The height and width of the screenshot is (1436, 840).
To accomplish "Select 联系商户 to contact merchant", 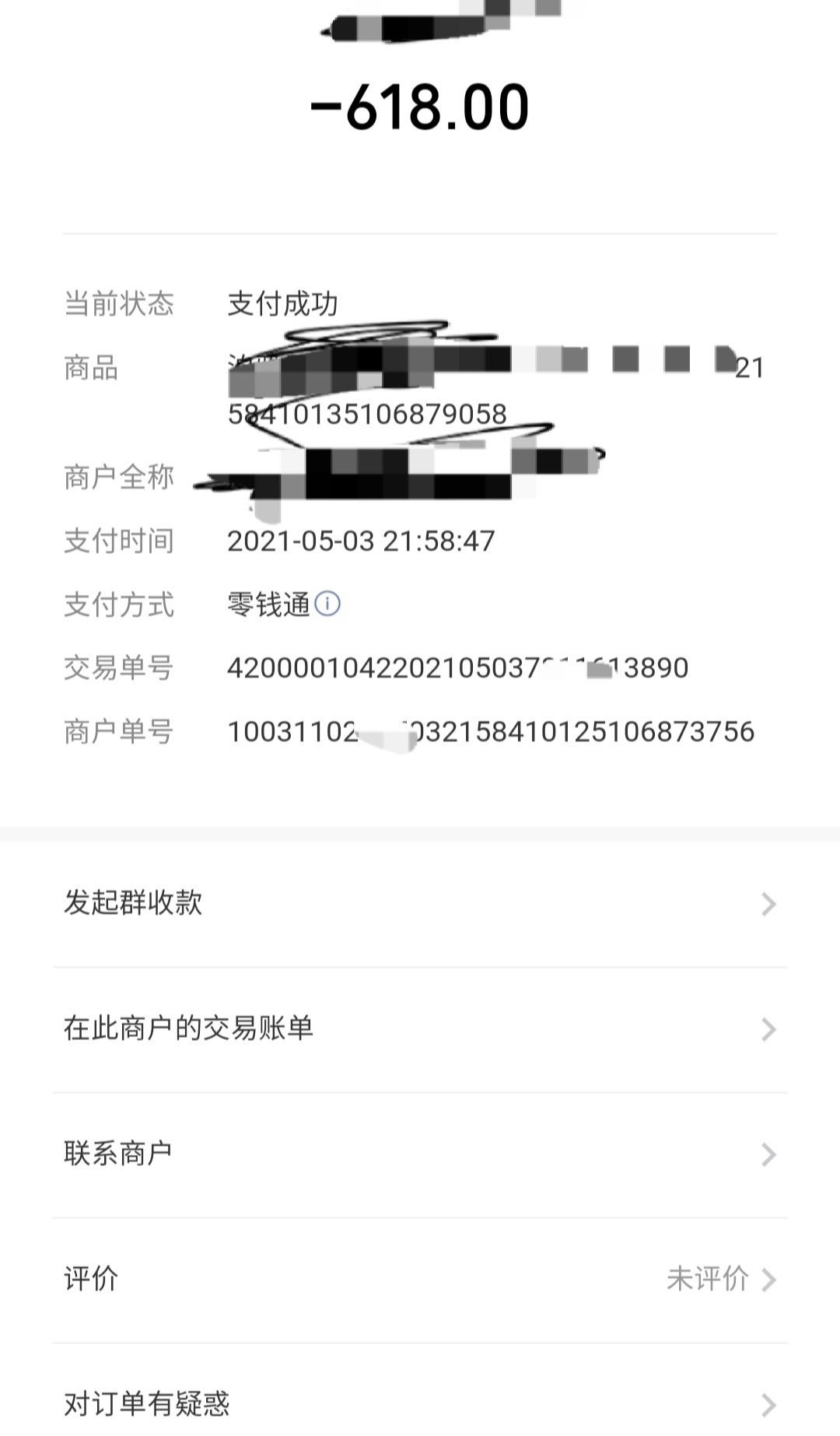I will point(420,1154).
